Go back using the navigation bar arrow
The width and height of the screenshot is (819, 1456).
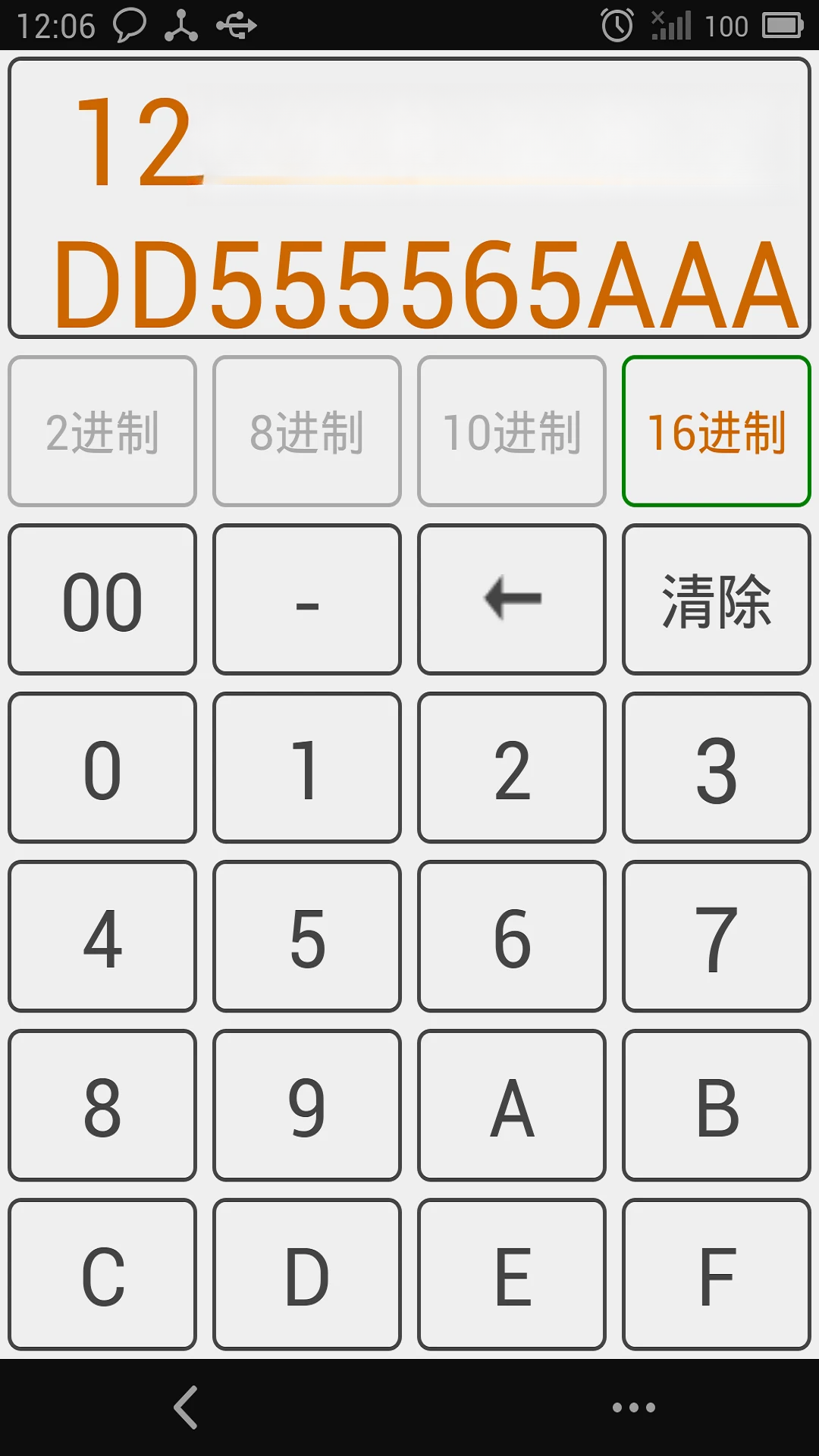pyautogui.click(x=186, y=1407)
